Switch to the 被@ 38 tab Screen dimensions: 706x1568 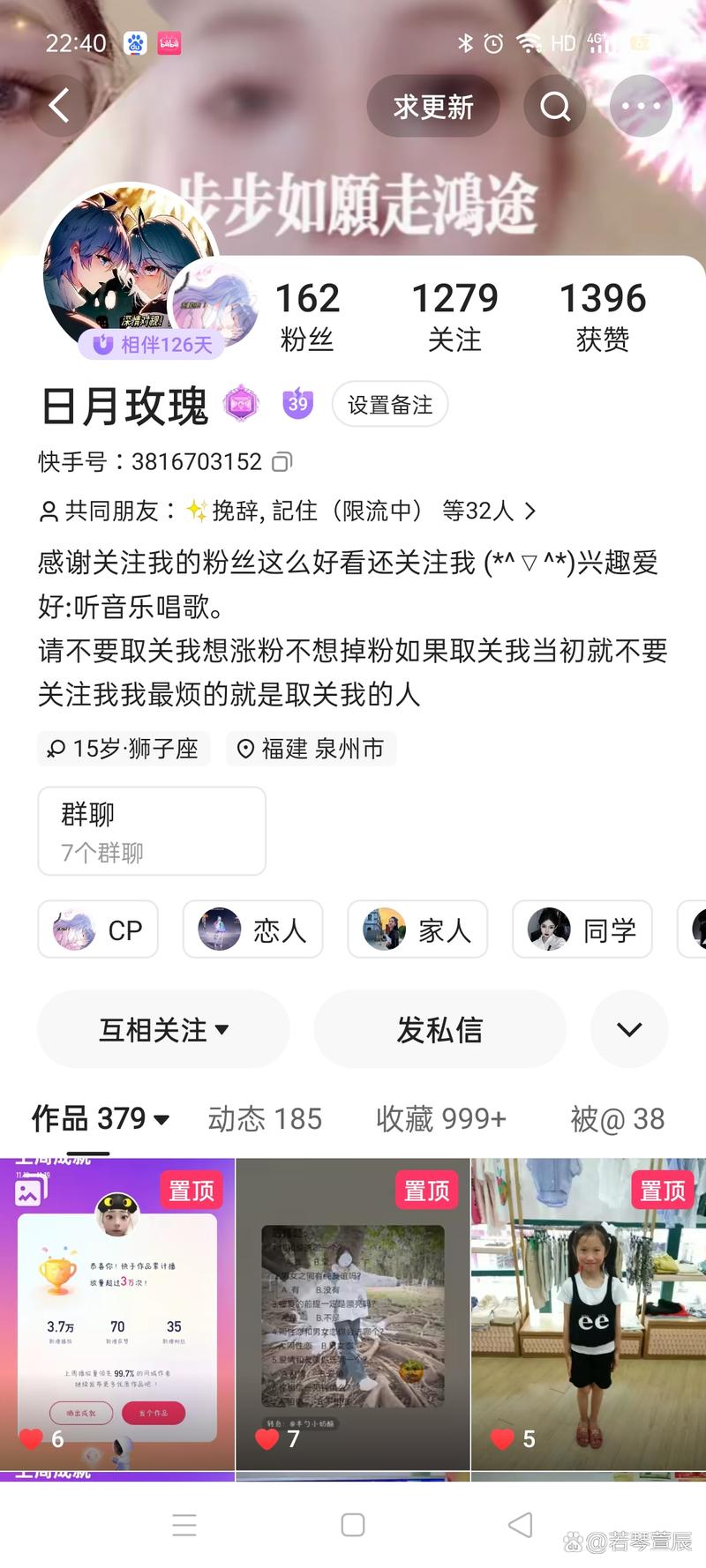(617, 1119)
